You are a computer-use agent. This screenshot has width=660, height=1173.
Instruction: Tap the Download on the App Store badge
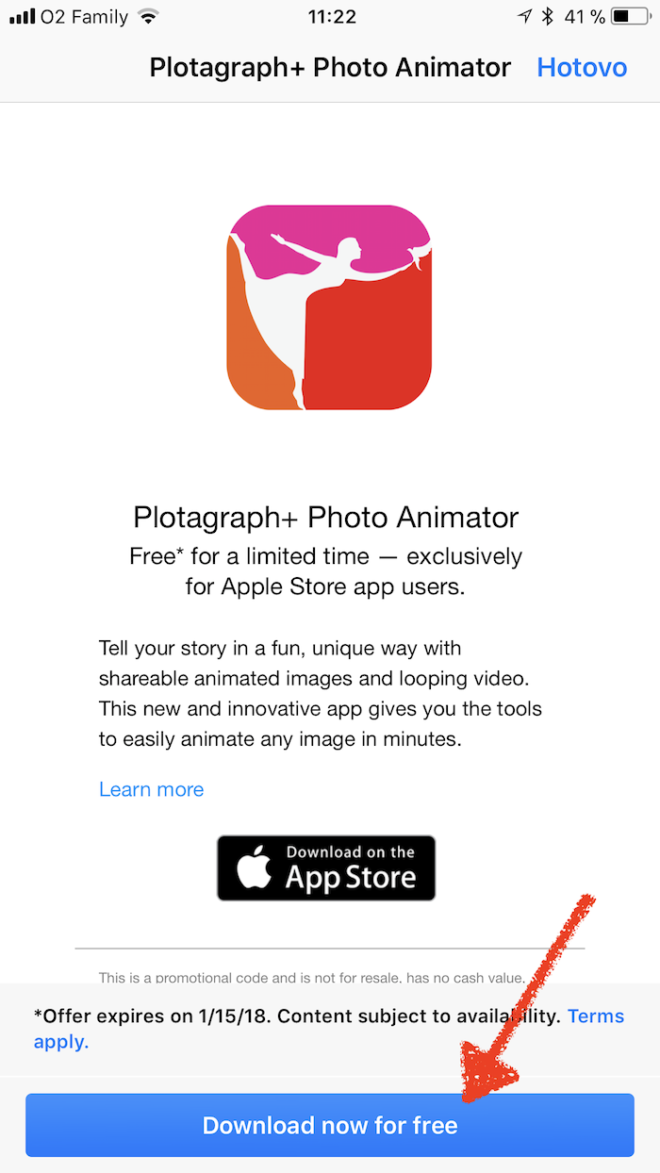326,867
